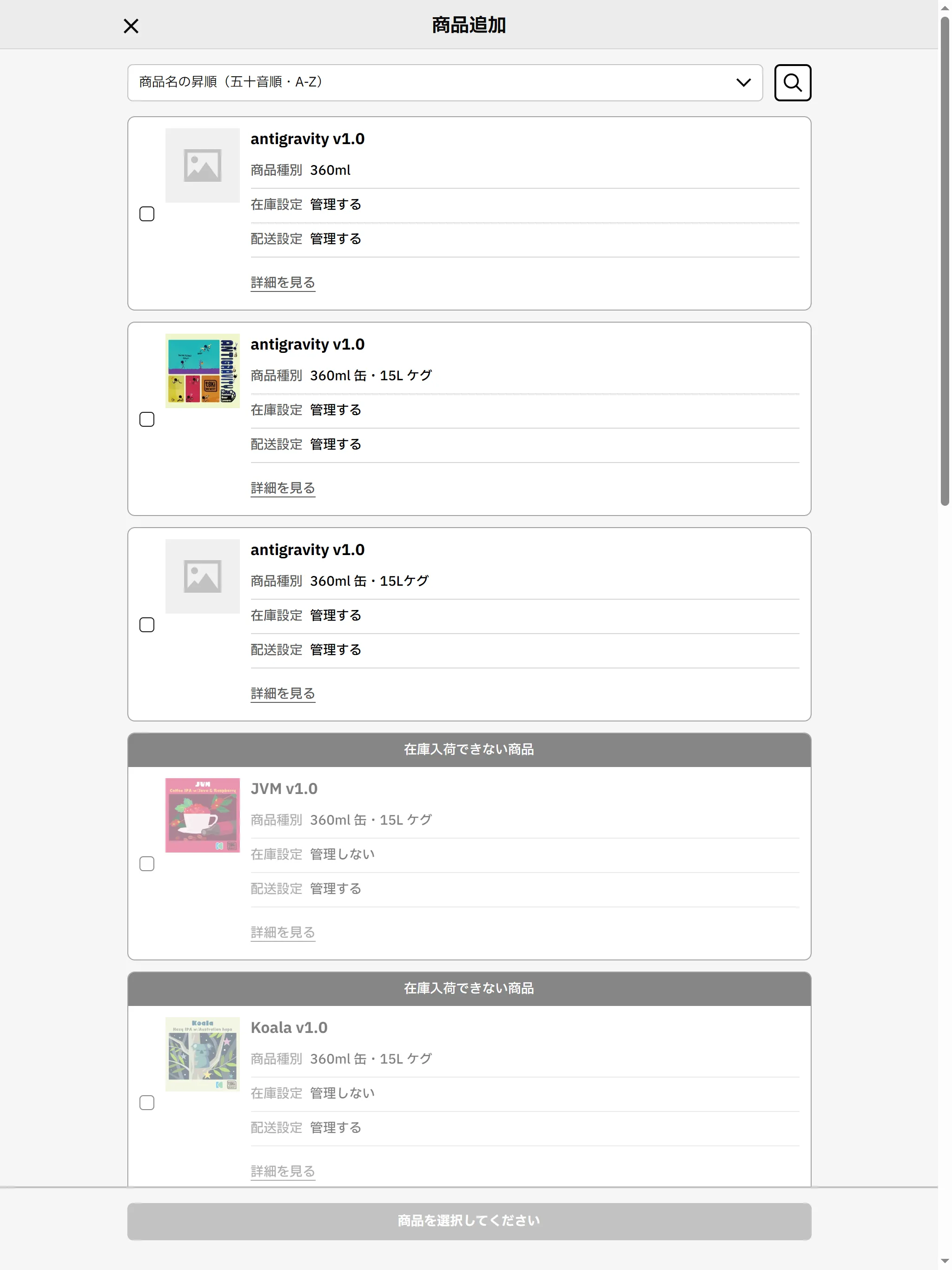Open product search via the magnifier icon
Viewport: 952px width, 1270px height.
[x=792, y=83]
